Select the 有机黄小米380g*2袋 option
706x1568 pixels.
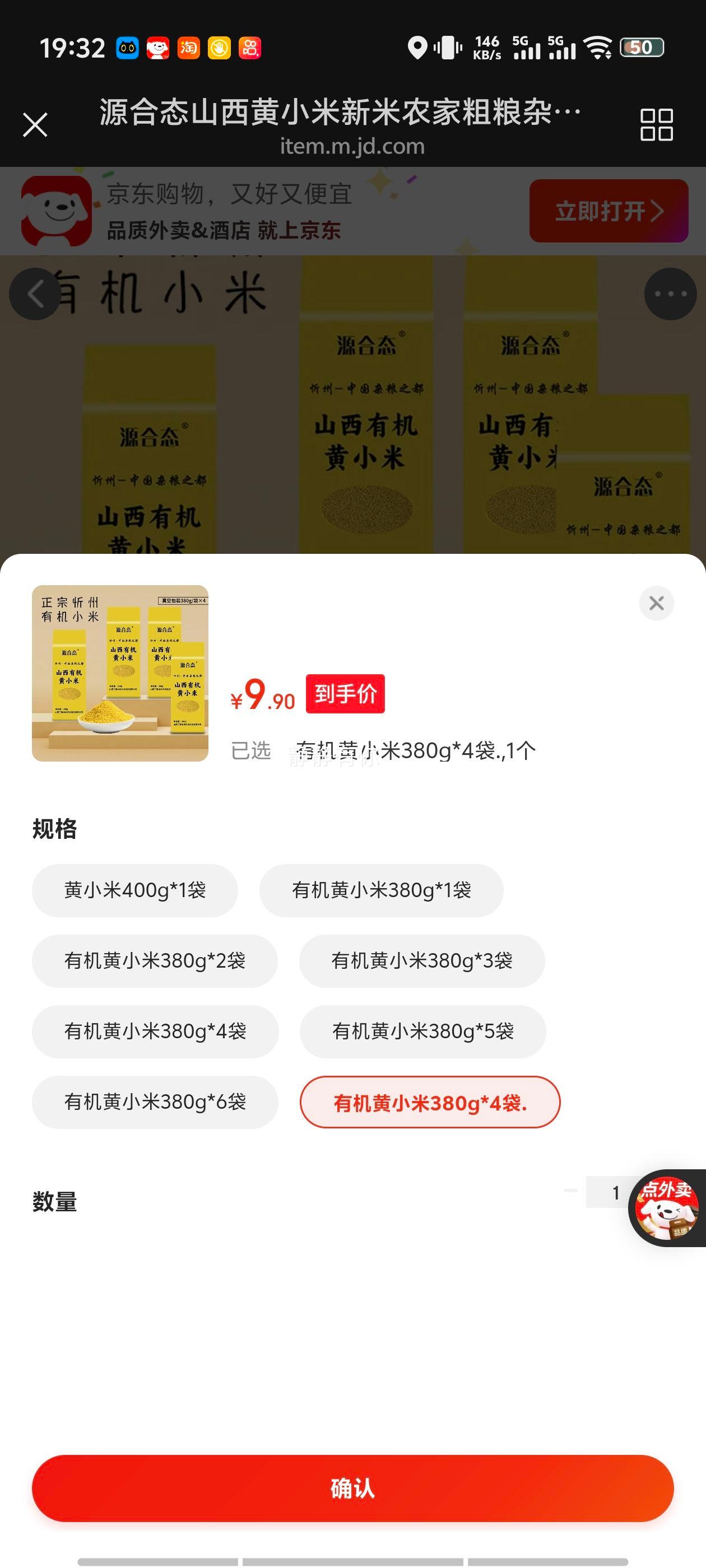[x=155, y=960]
